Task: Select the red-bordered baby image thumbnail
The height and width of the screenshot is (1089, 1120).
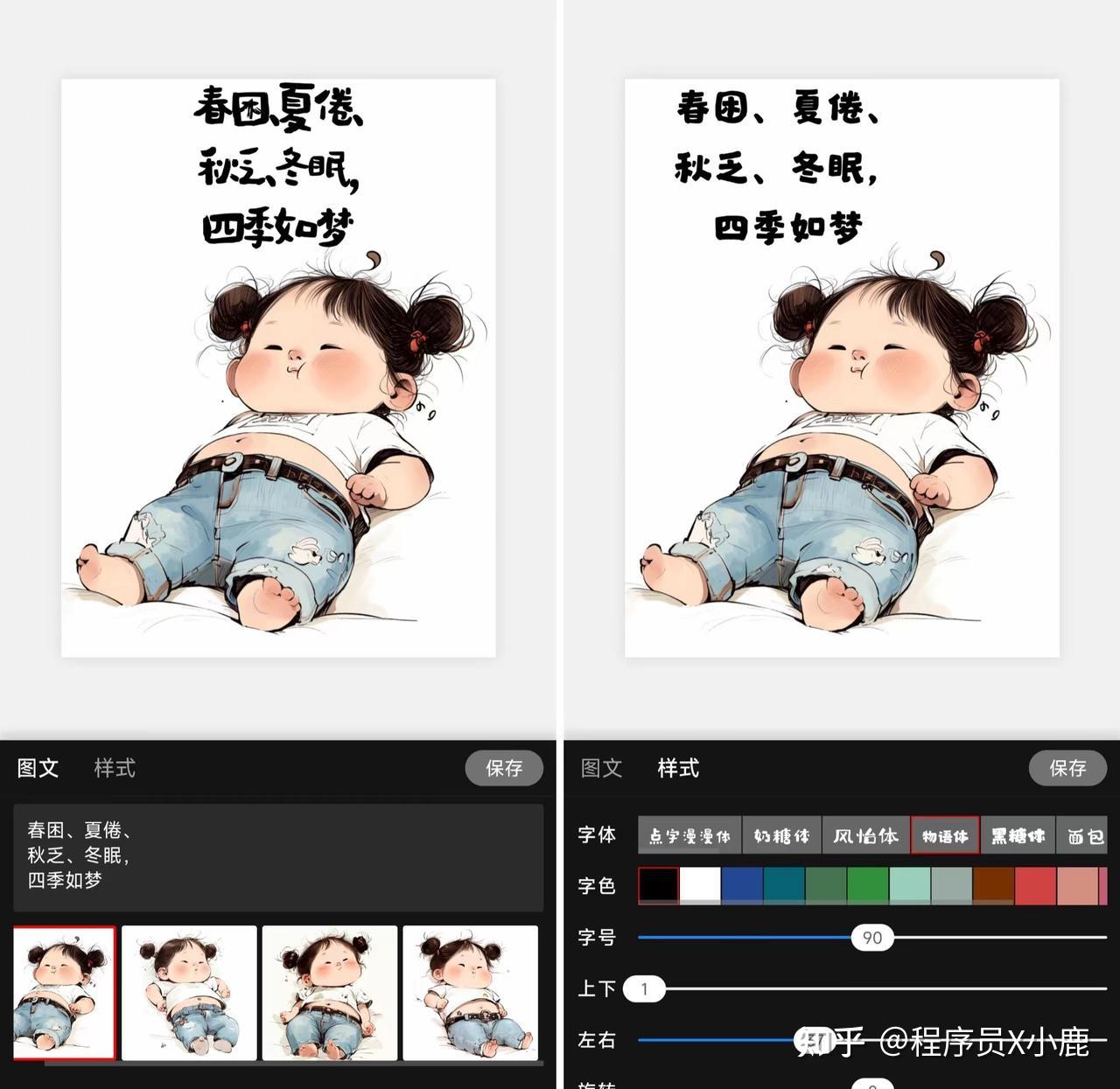Action: tap(65, 993)
